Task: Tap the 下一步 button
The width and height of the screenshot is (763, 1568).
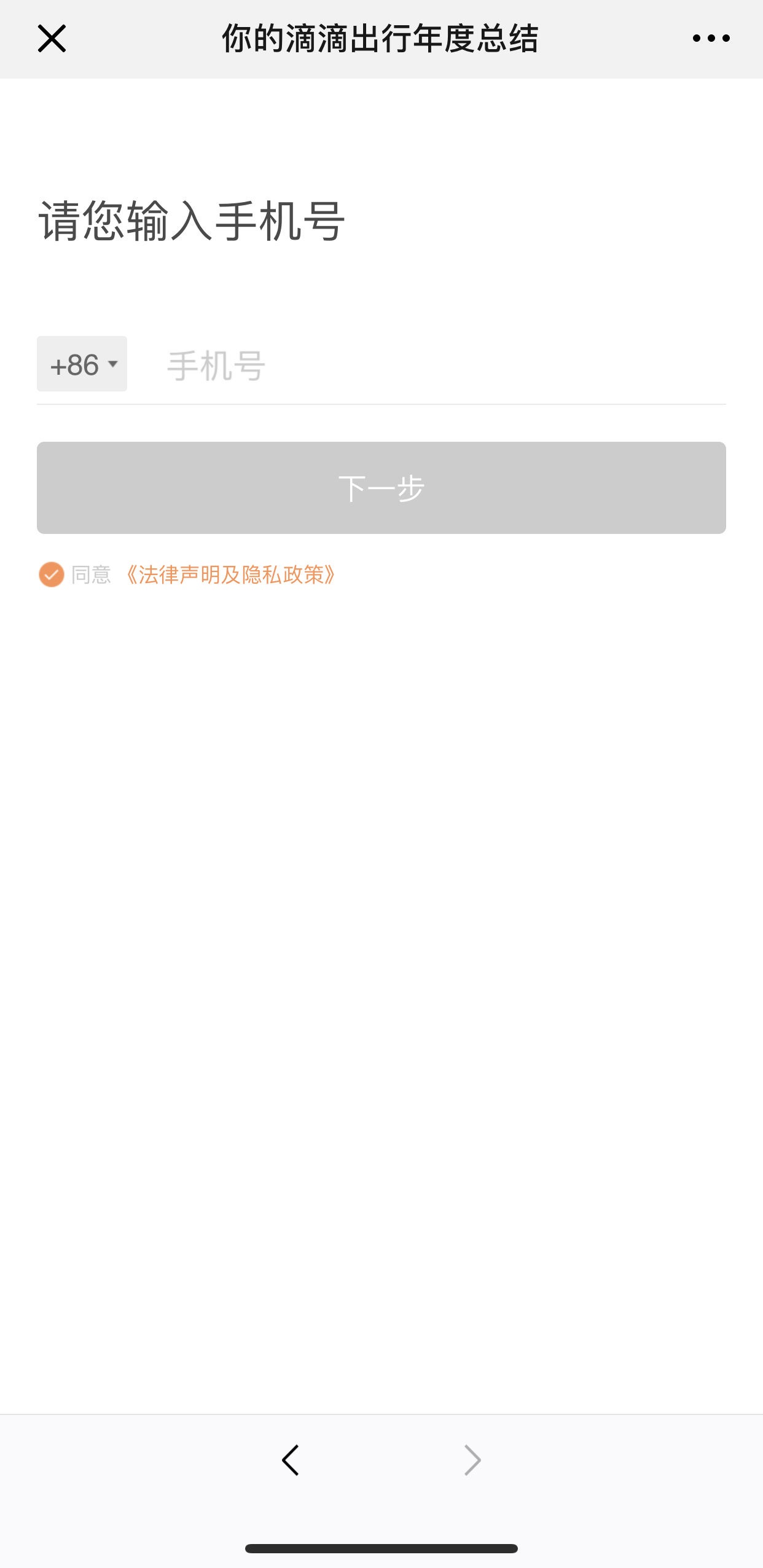Action: pos(381,488)
